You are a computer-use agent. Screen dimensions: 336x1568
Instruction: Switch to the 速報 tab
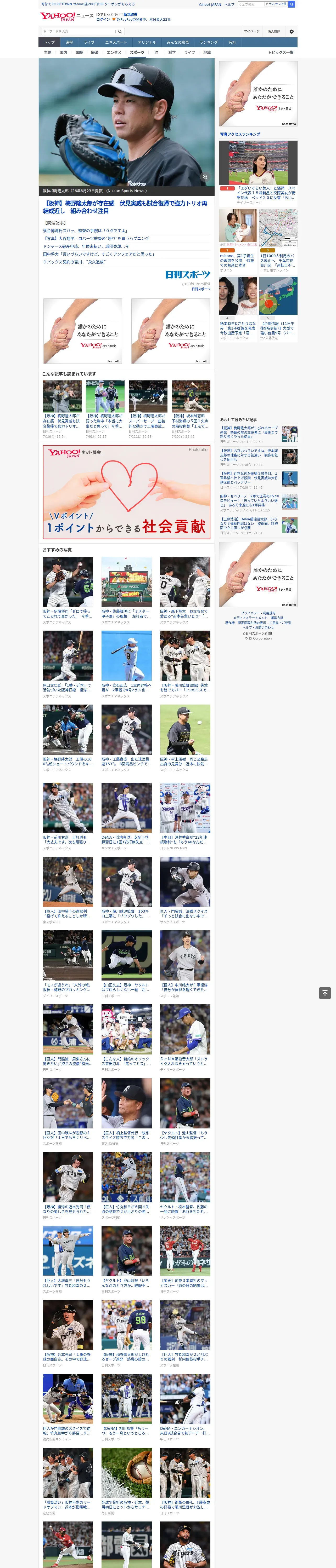point(69,43)
